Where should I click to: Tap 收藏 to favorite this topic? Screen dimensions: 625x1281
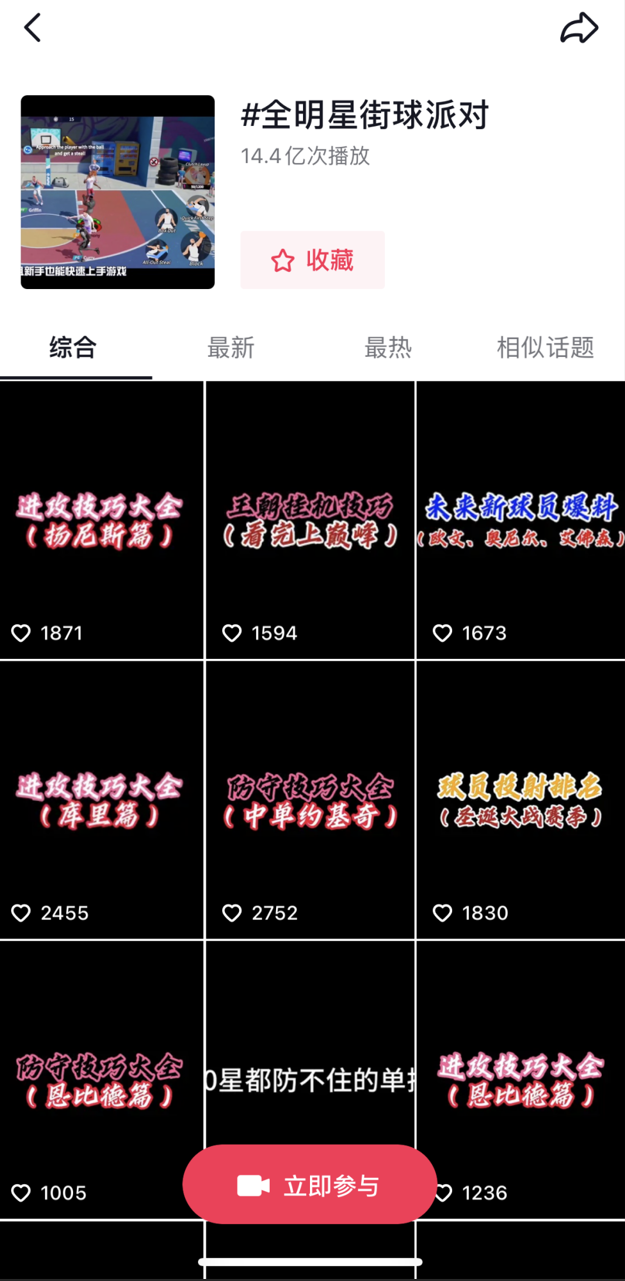pos(312,260)
